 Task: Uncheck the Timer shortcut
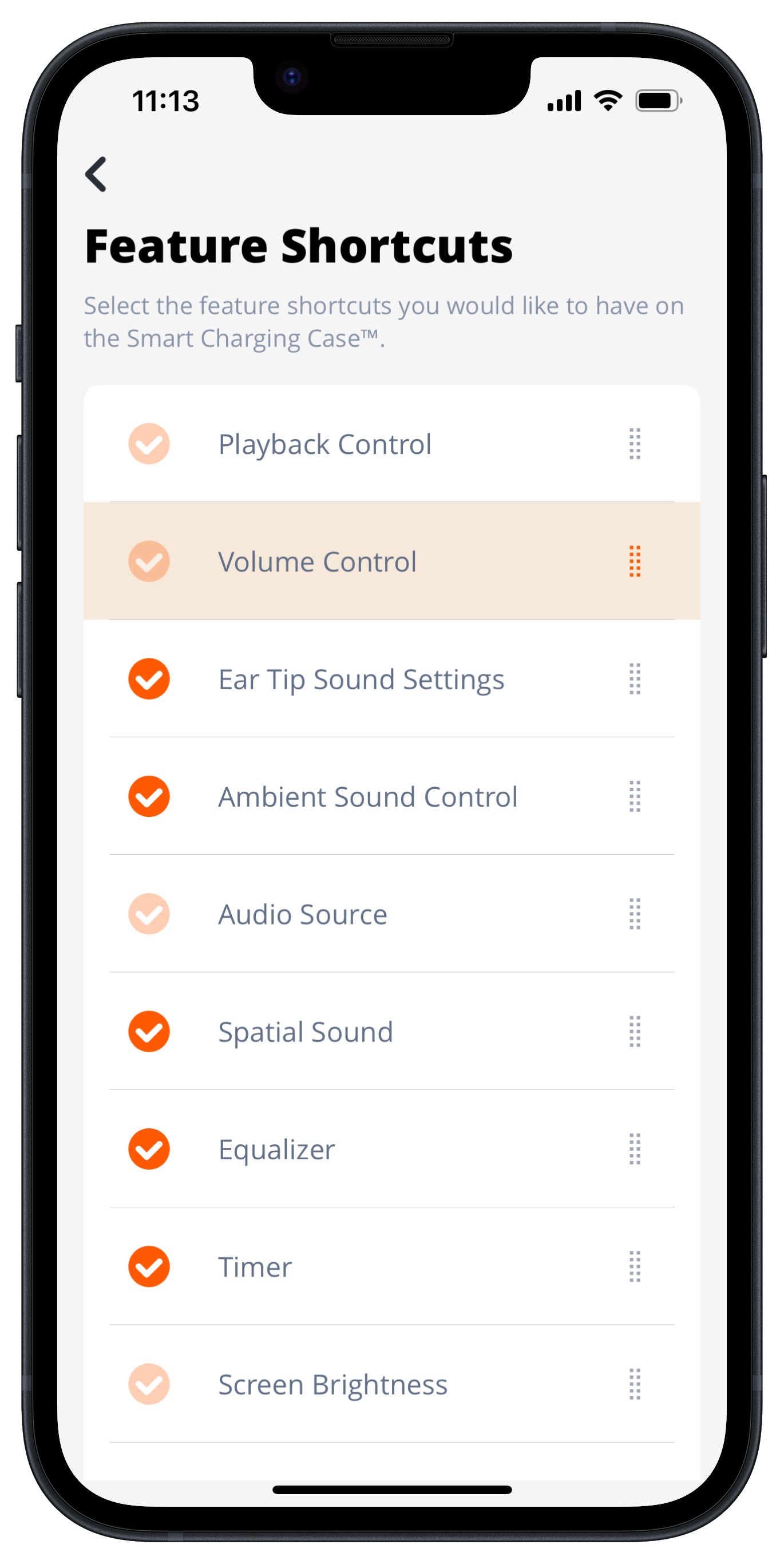(x=149, y=1266)
